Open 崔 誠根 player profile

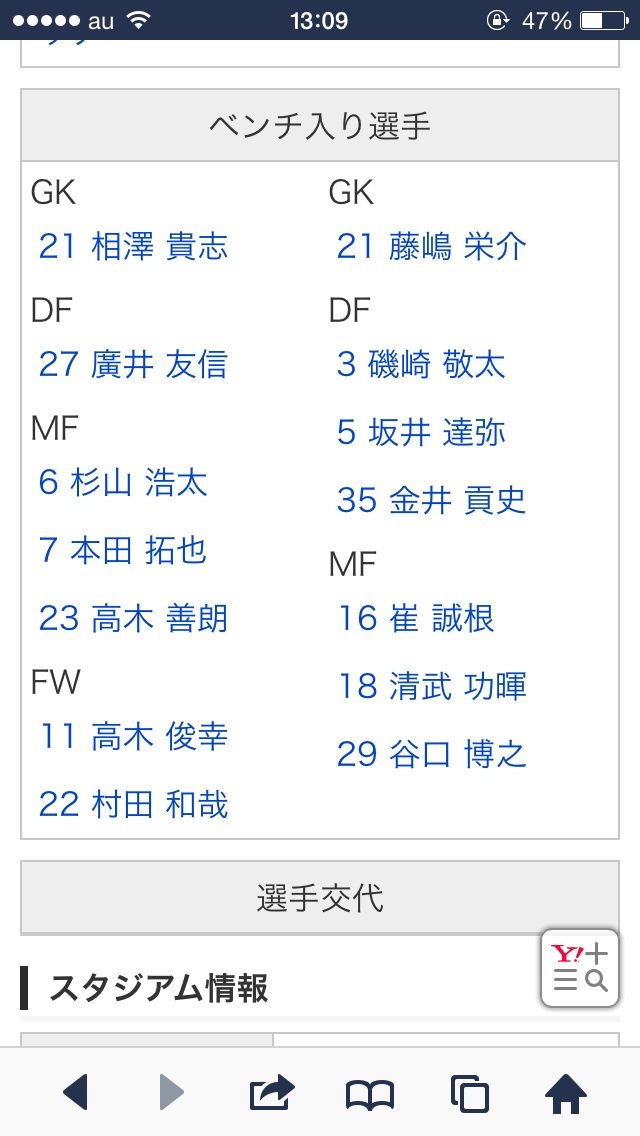[415, 618]
